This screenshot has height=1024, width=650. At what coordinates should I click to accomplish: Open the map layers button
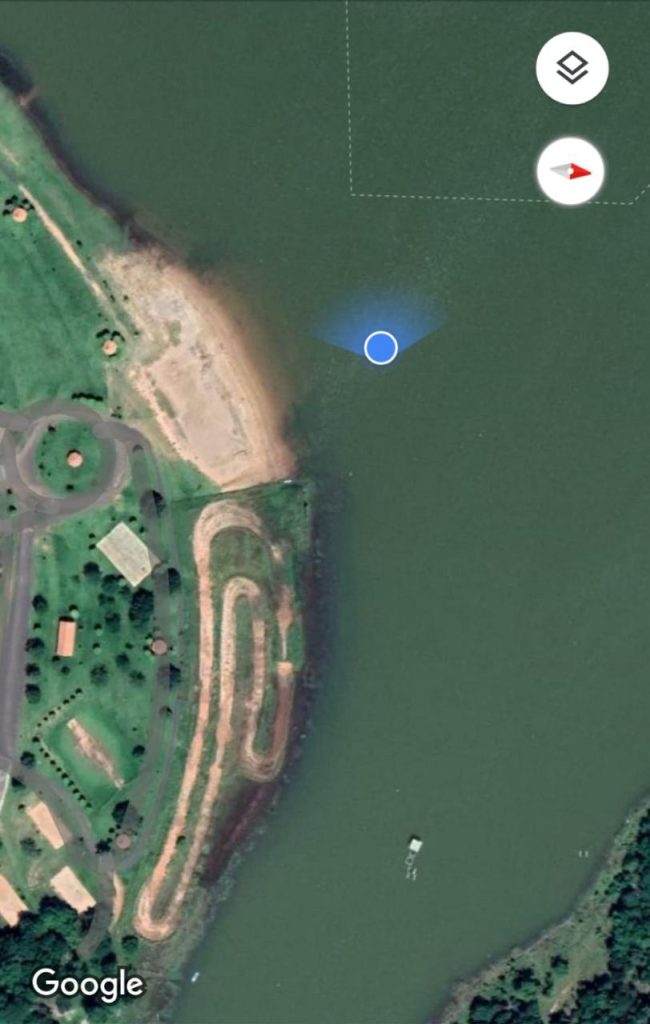point(571,68)
